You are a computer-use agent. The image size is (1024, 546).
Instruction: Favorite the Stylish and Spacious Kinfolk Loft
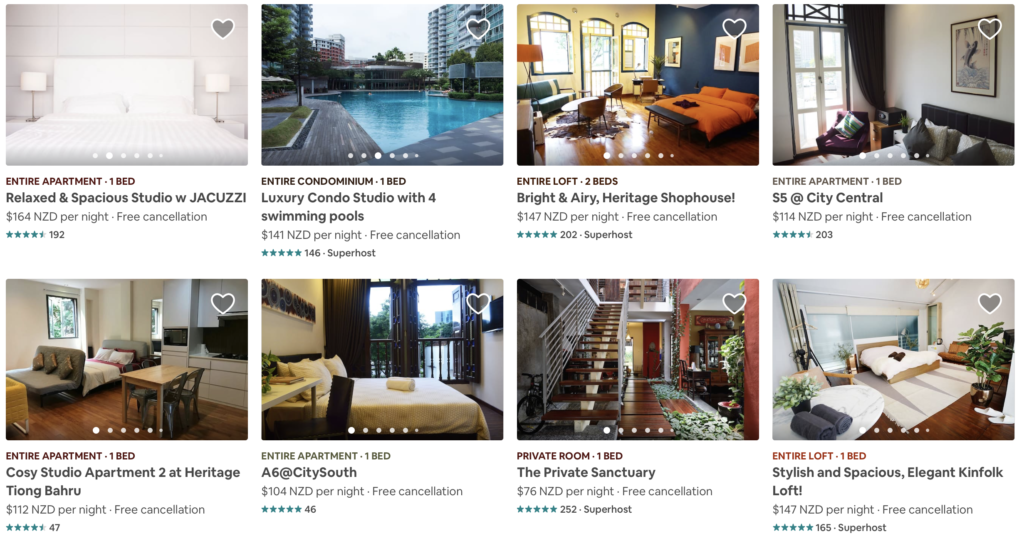coord(989,303)
